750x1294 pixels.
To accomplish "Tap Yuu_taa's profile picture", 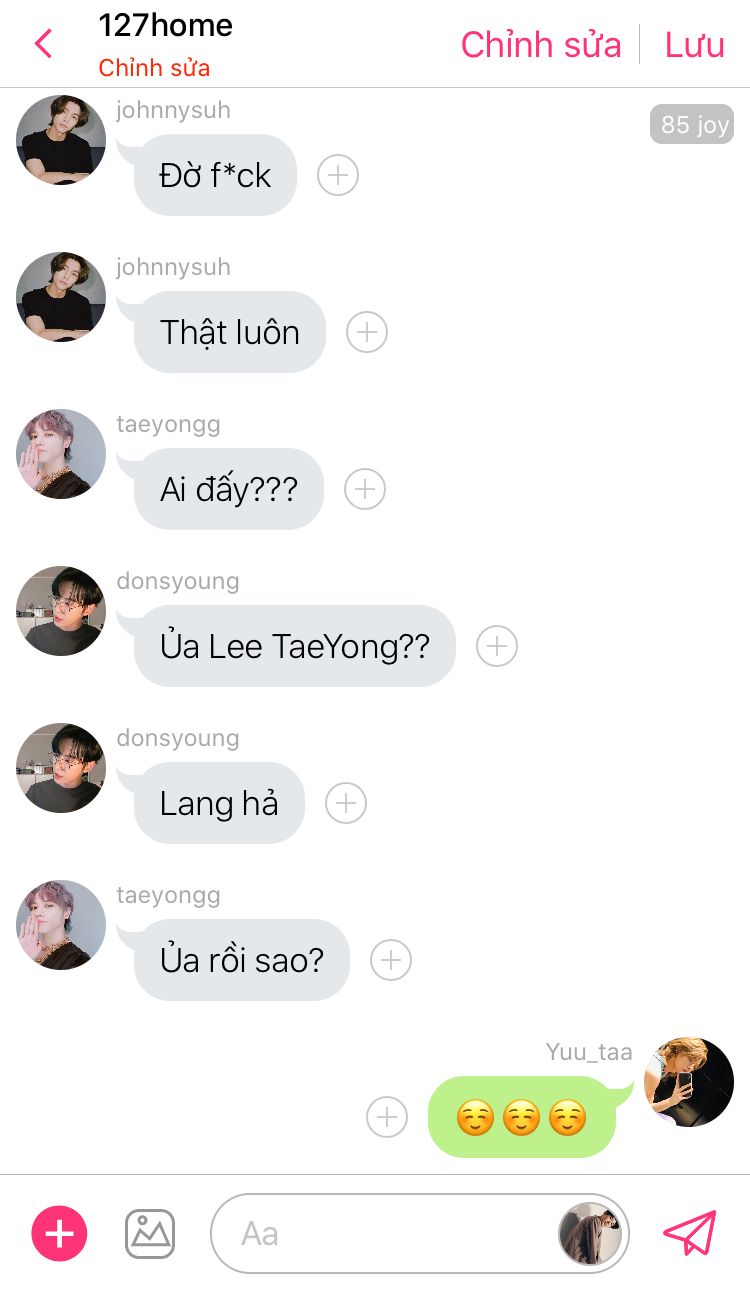I will [x=689, y=1082].
